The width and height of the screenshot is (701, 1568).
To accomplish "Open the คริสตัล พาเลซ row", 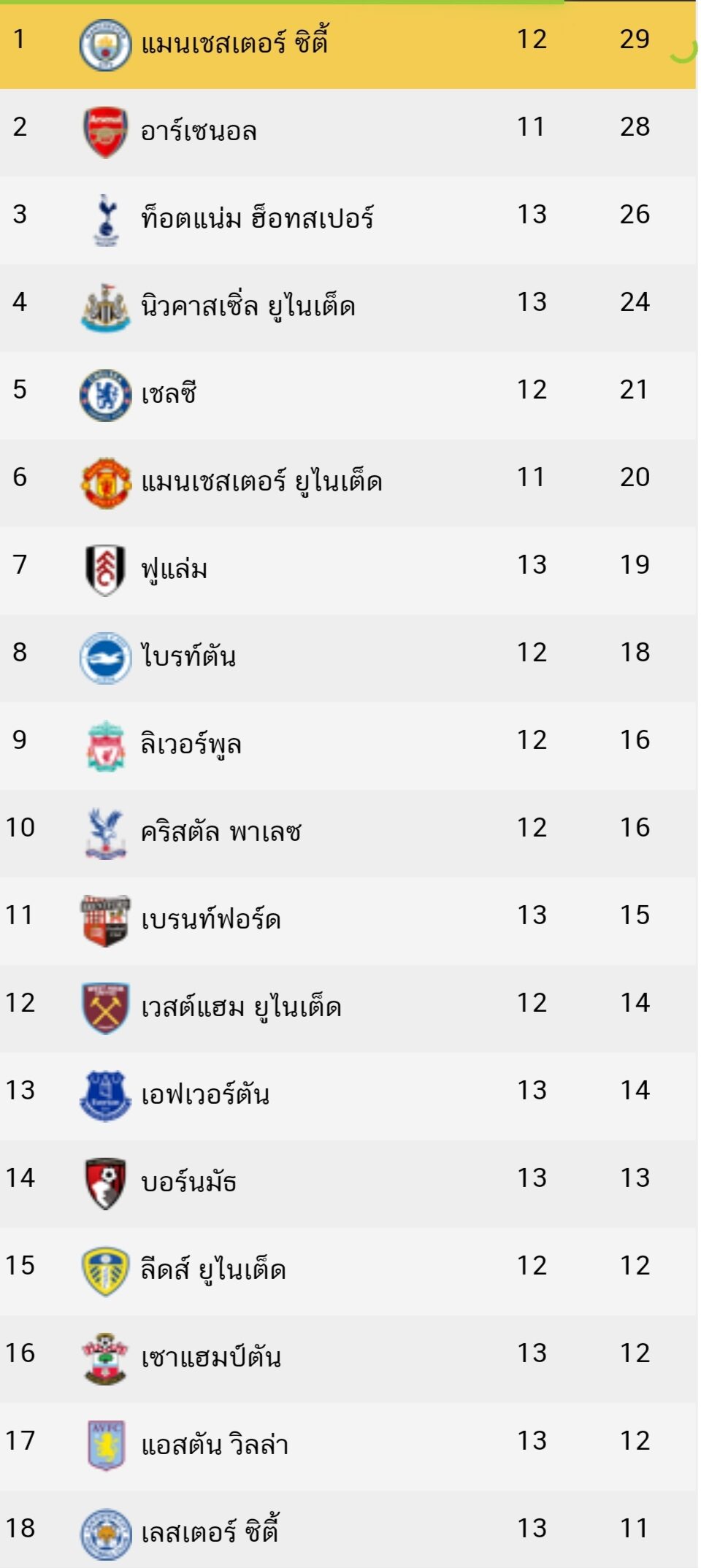I will [348, 834].
